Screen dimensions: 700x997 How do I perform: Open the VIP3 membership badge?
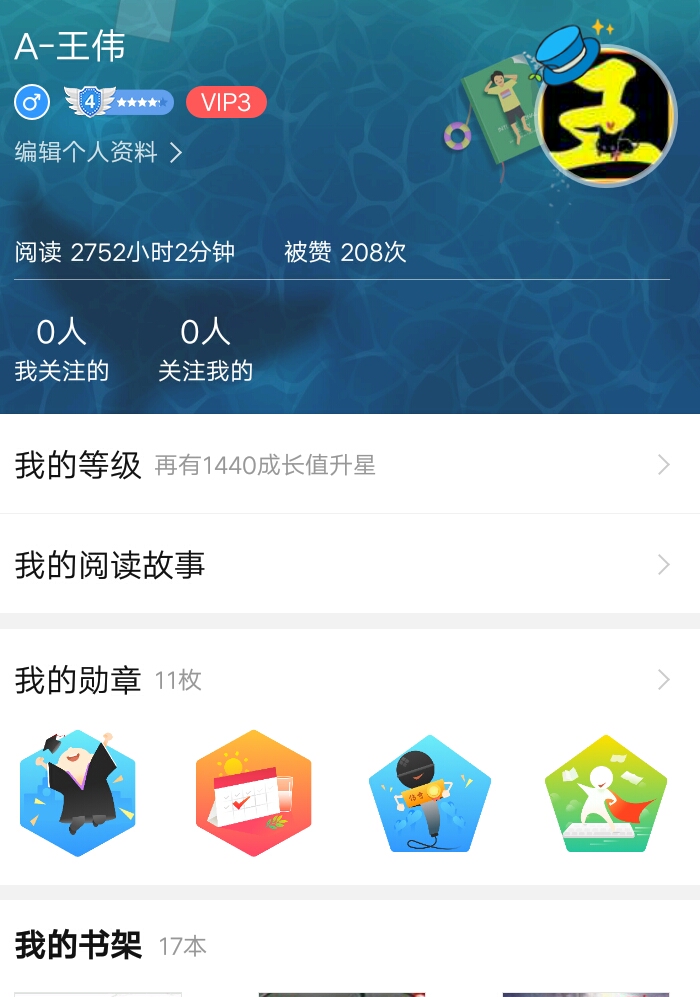pyautogui.click(x=226, y=102)
